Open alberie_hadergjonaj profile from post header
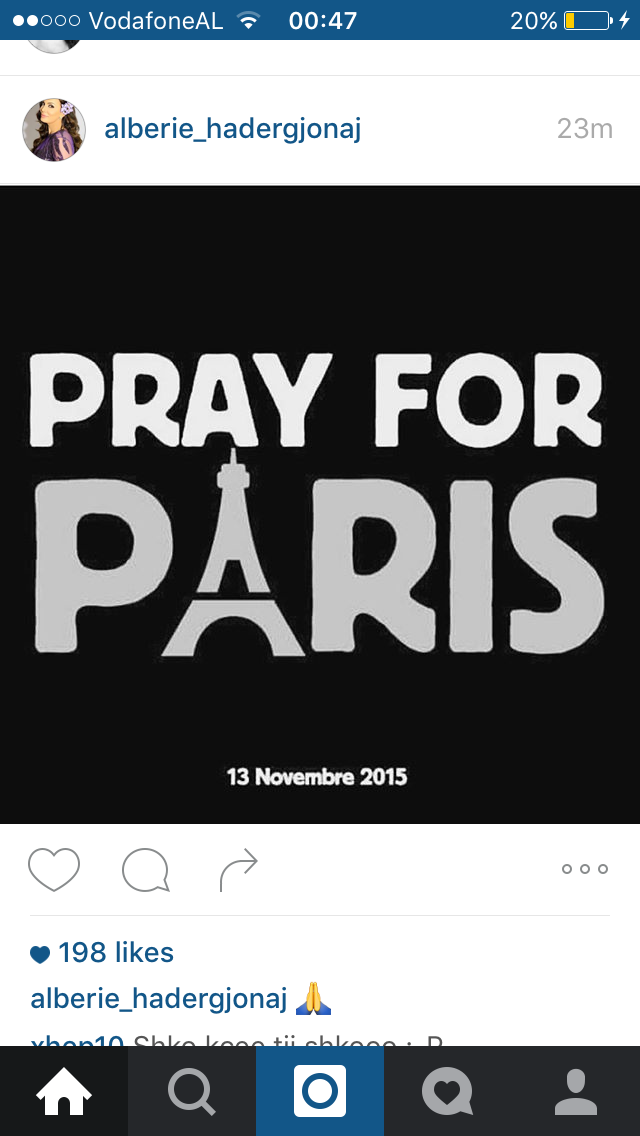The image size is (640, 1136). click(232, 129)
